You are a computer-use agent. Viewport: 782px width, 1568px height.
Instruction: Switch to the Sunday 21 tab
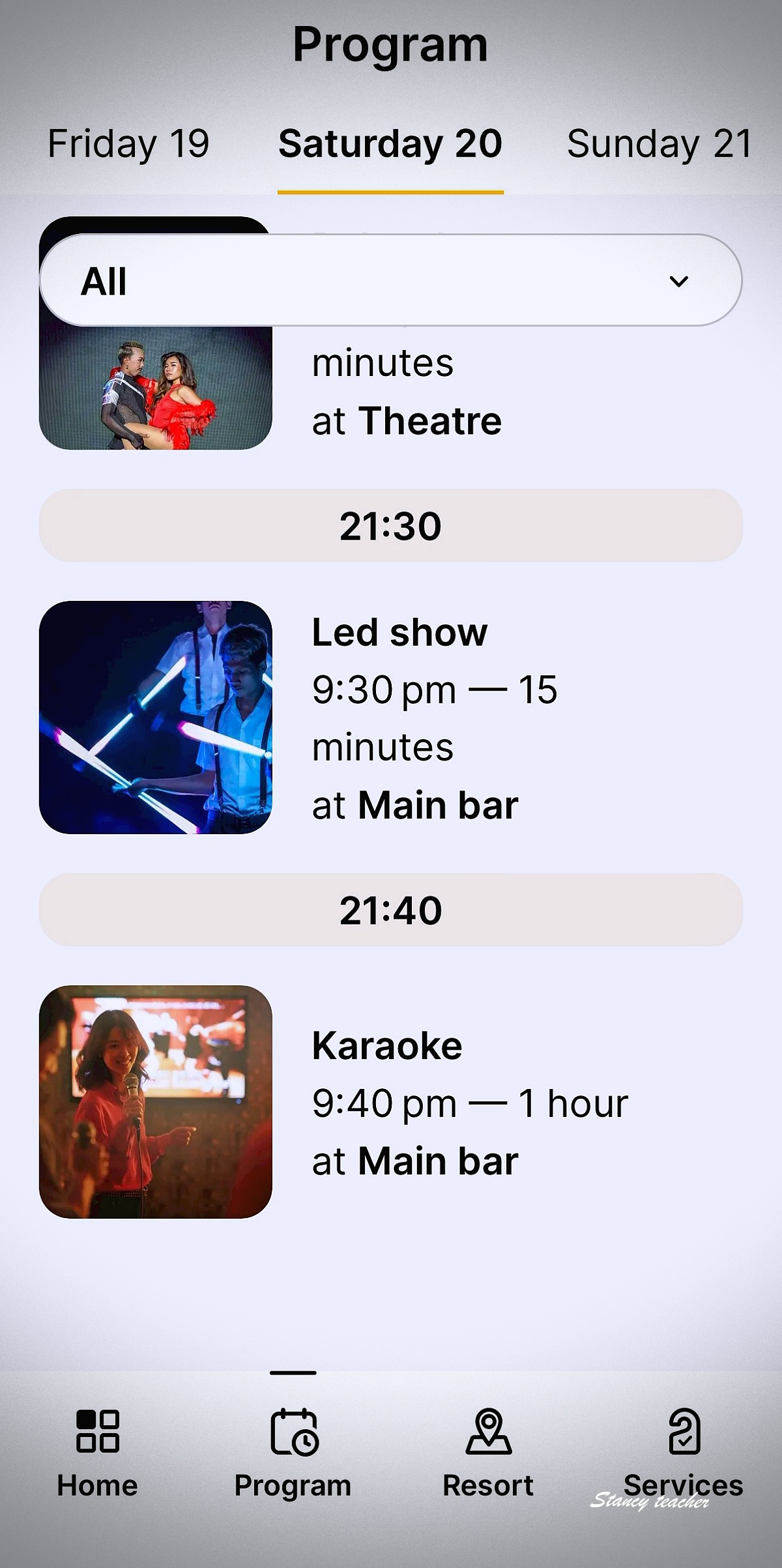(x=659, y=144)
